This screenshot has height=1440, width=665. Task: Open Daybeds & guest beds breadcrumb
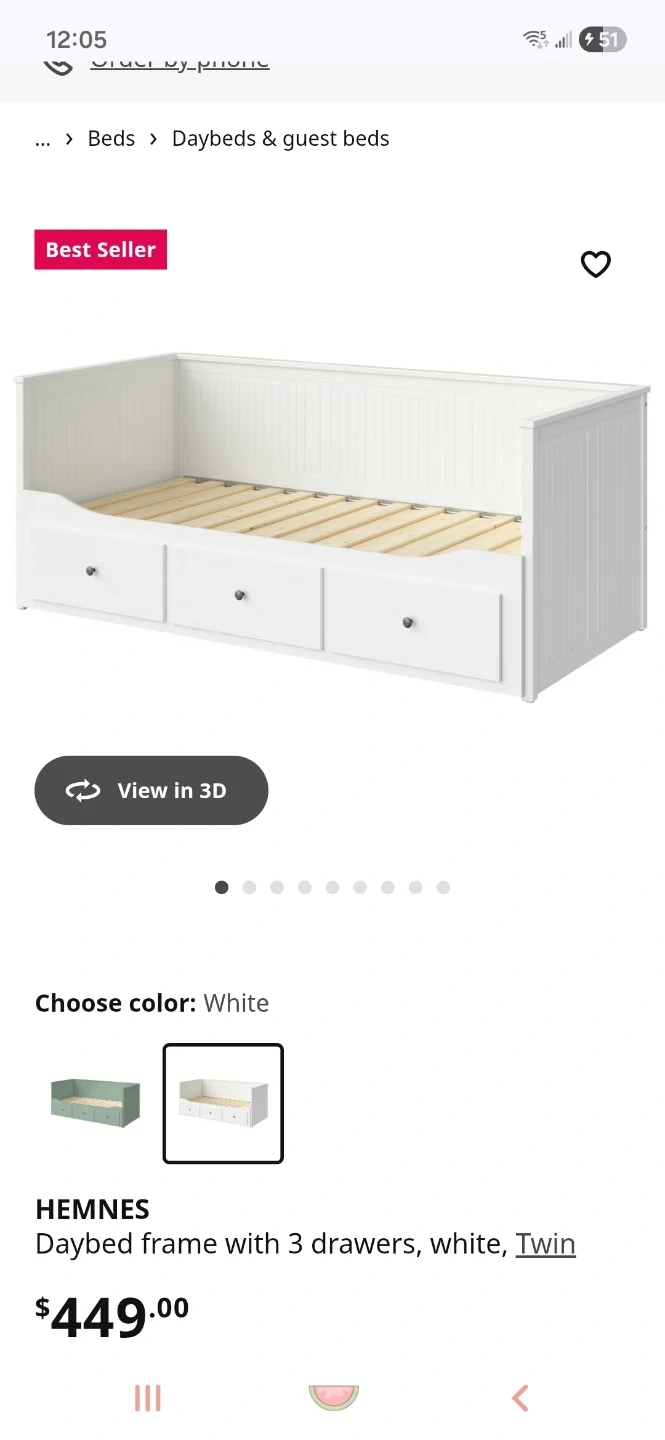click(280, 139)
